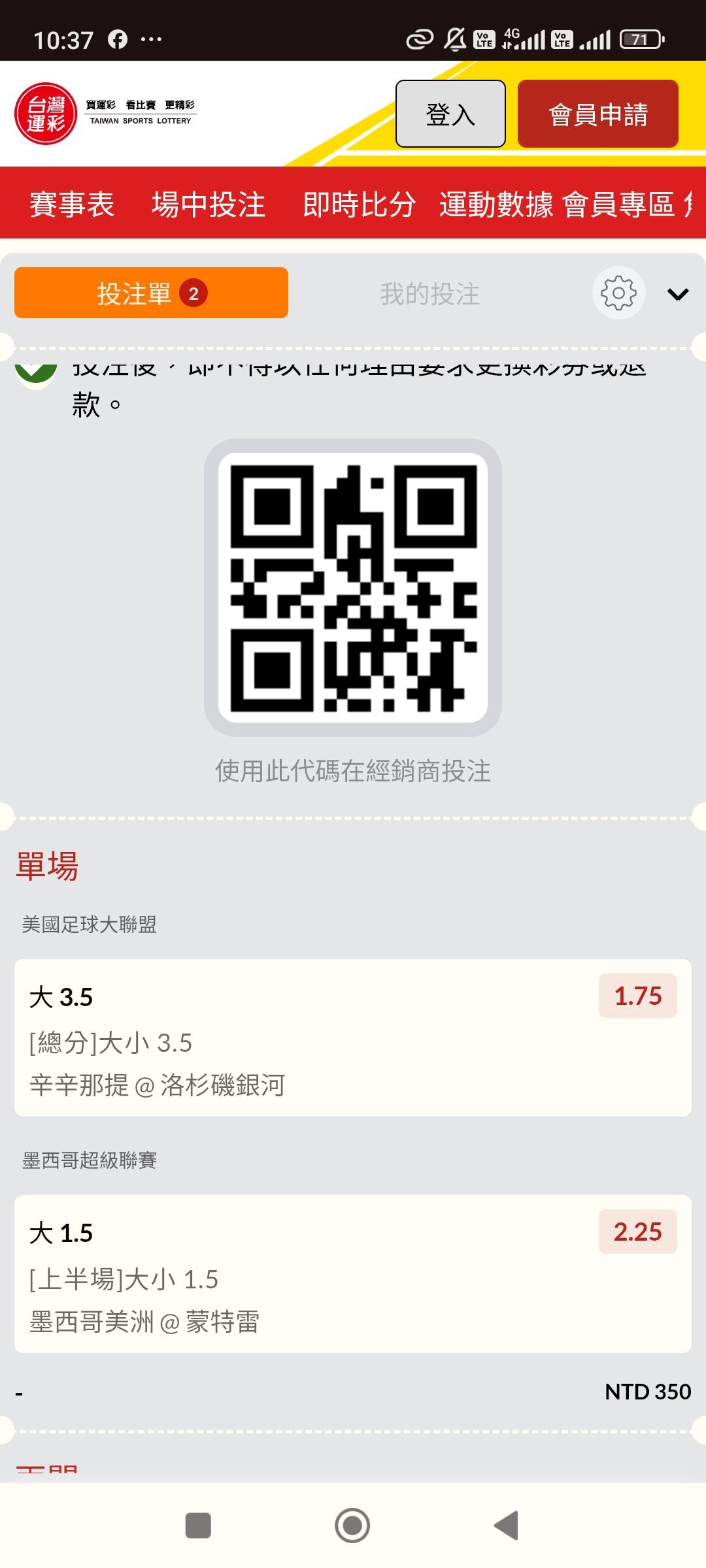Image resolution: width=706 pixels, height=1568 pixels.
Task: Switch to the 我的投注 tab
Action: click(x=430, y=293)
